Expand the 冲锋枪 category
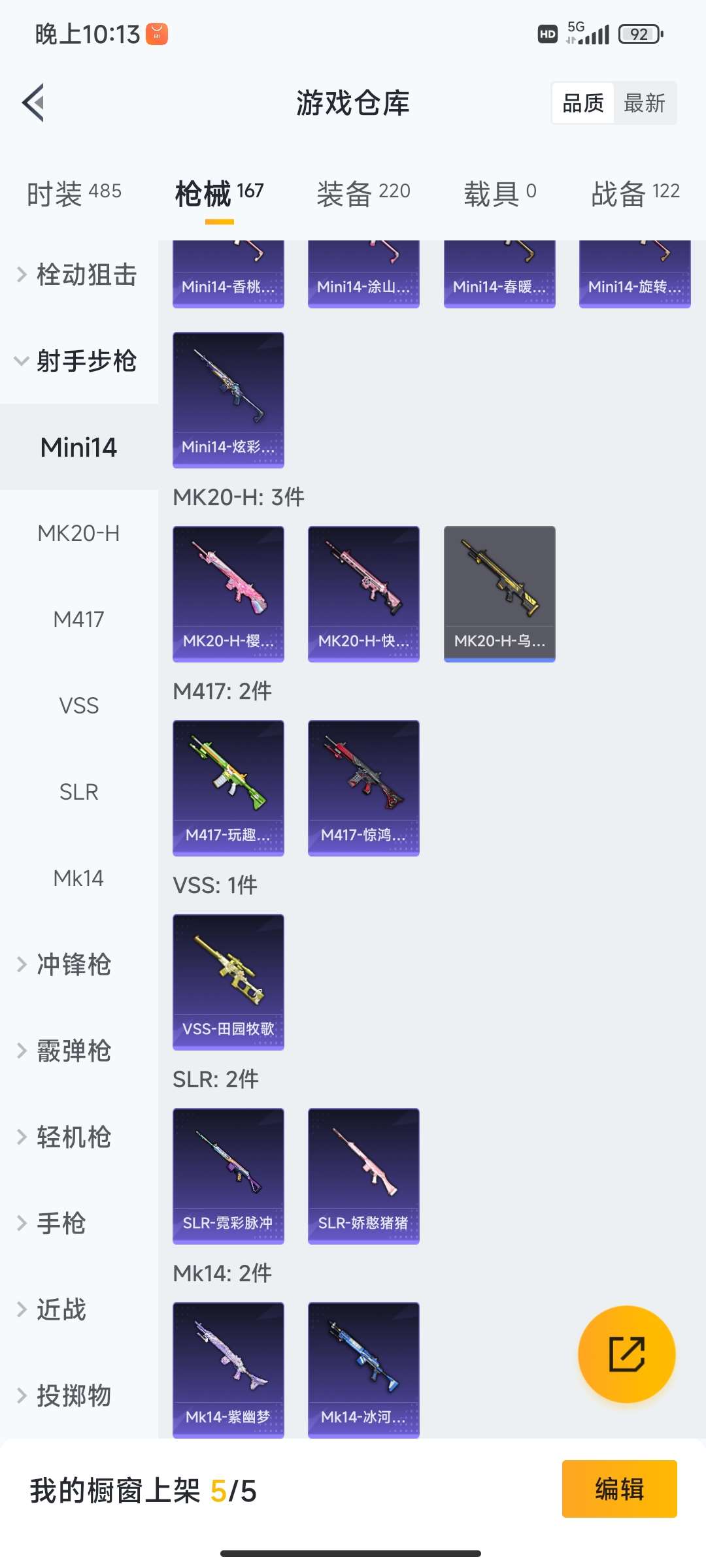This screenshot has height=1568, width=706. coord(73,964)
